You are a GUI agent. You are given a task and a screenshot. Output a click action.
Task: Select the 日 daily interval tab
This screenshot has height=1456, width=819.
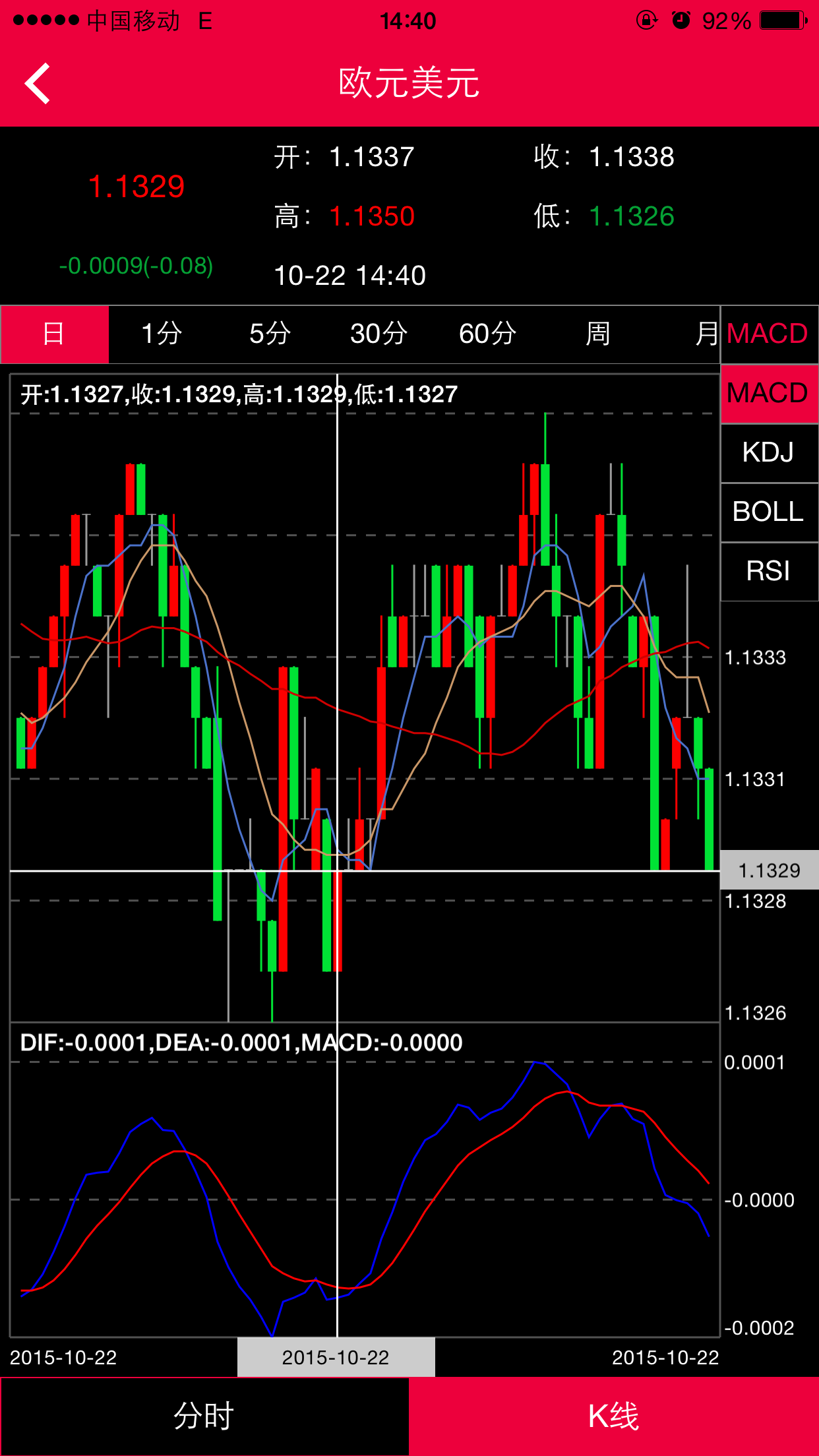click(x=54, y=334)
